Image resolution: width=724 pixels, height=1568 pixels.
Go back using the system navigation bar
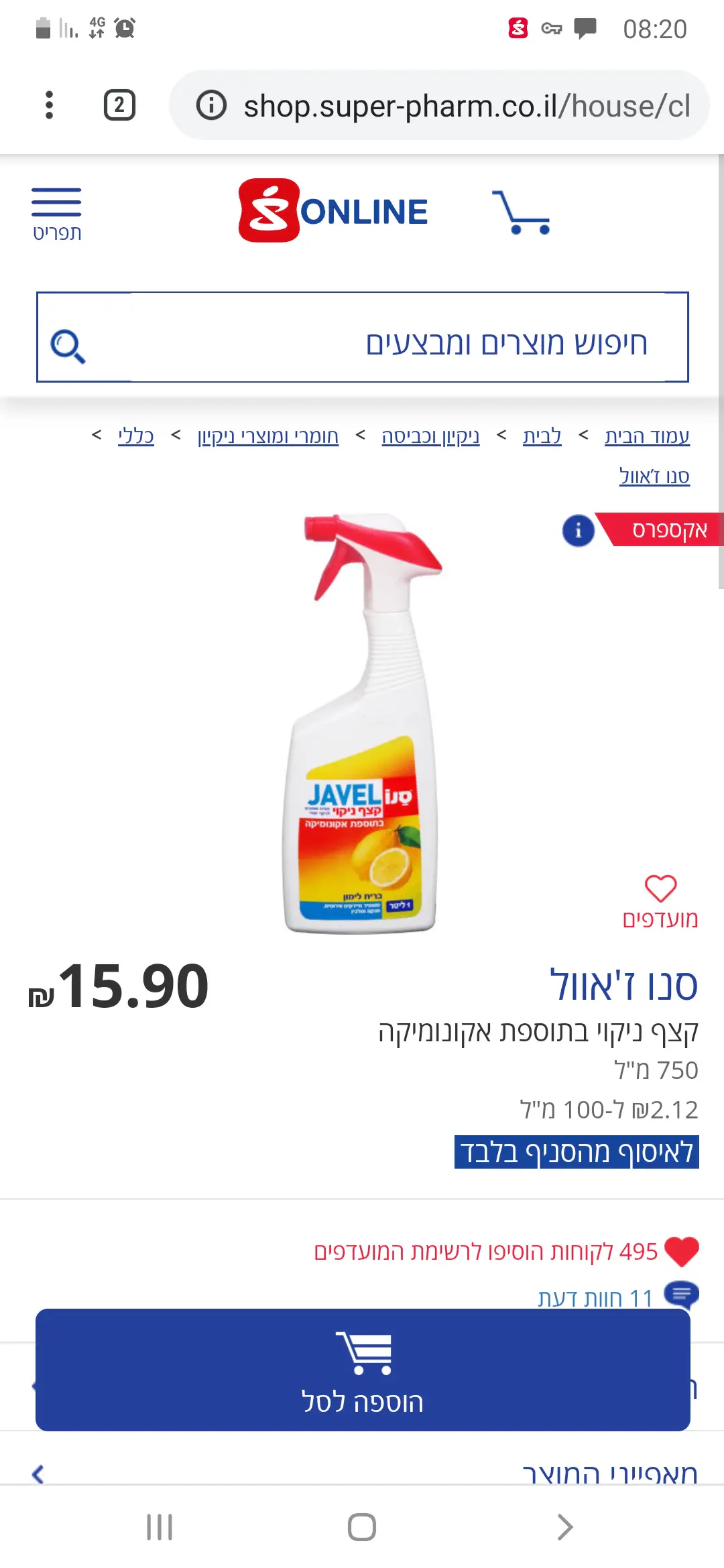(564, 1527)
